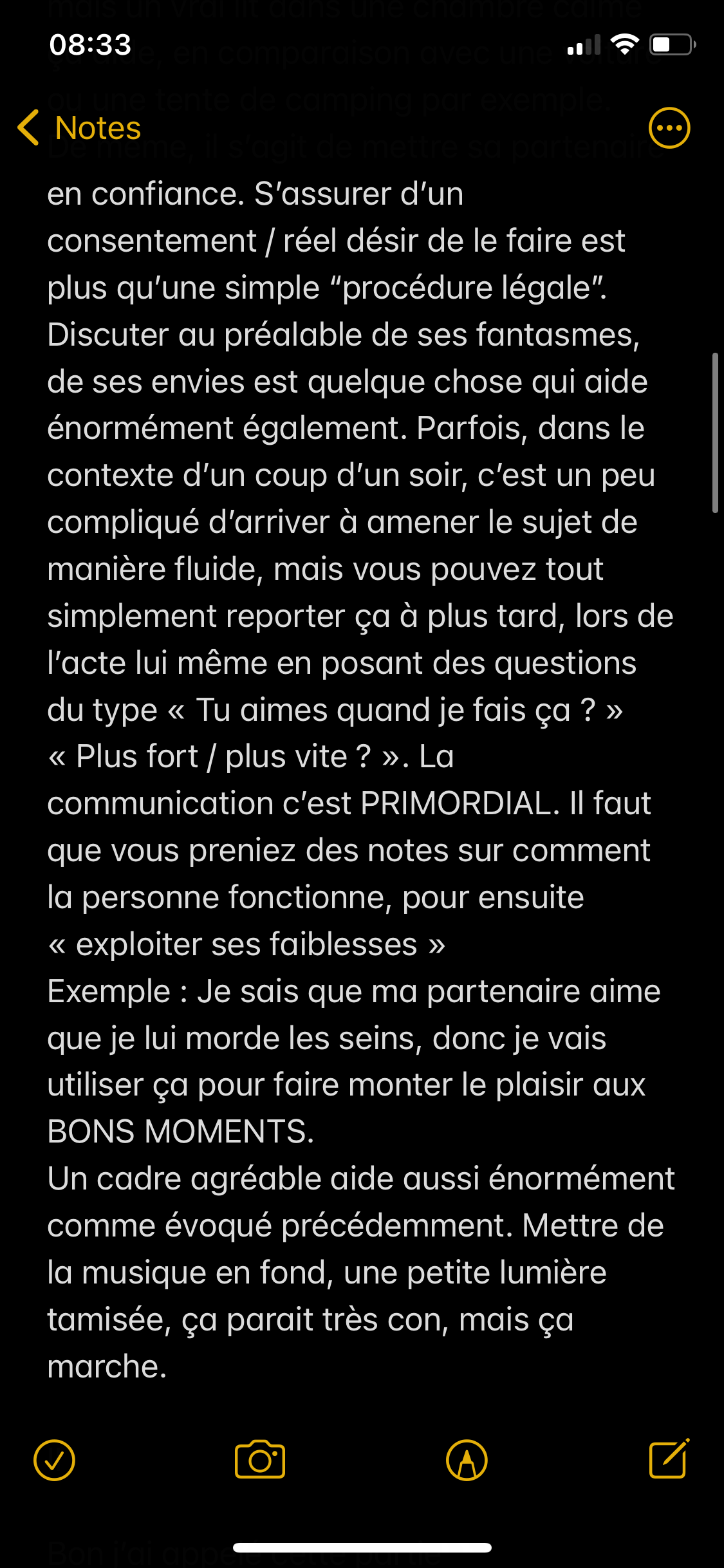The width and height of the screenshot is (724, 1568).
Task: Open the more options ellipsis menu
Action: coord(669,127)
